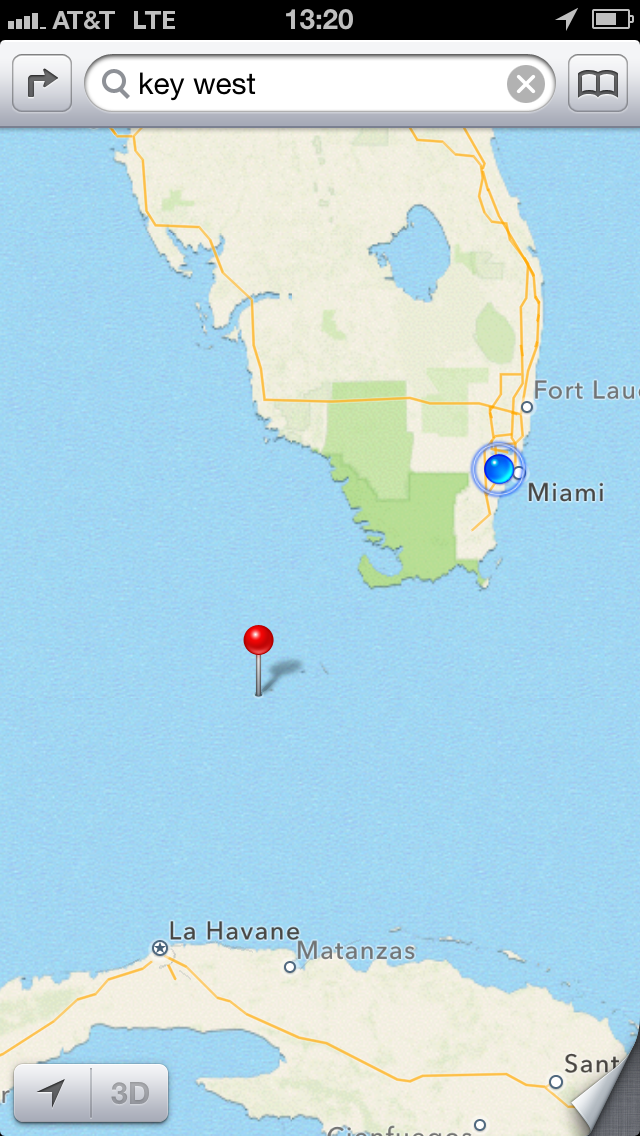Clear the search text
The width and height of the screenshot is (640, 1136).
526,84
